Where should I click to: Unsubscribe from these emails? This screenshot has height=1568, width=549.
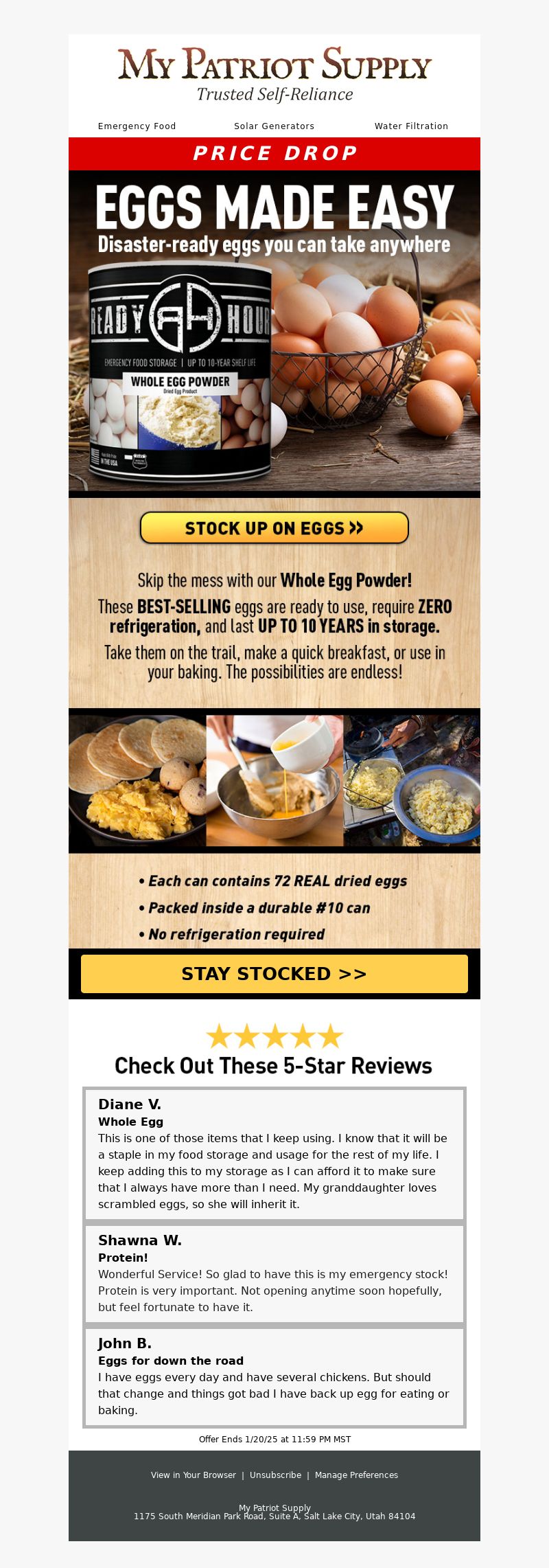(275, 1475)
